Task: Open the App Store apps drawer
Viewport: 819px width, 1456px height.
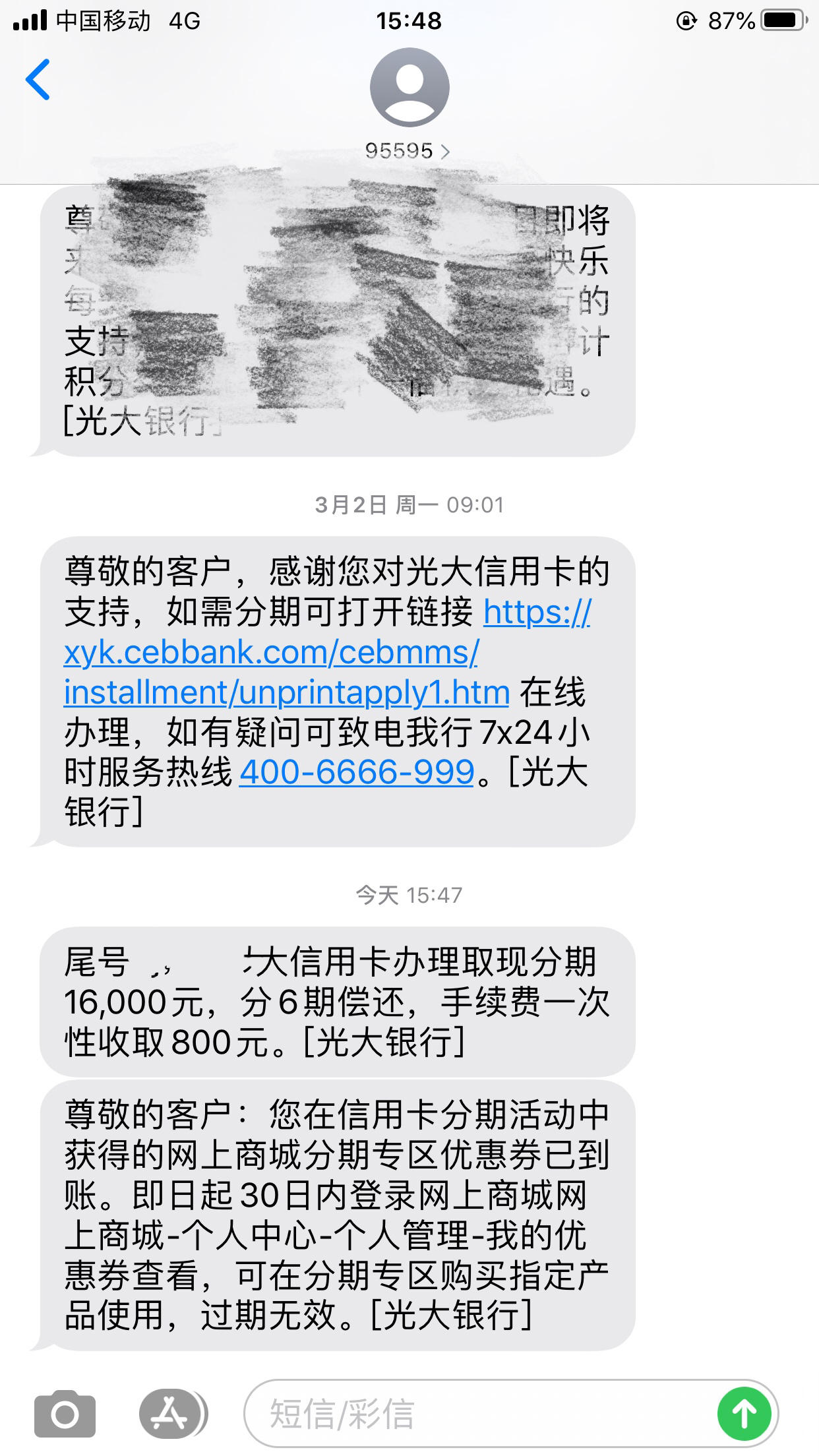Action: point(173,1414)
